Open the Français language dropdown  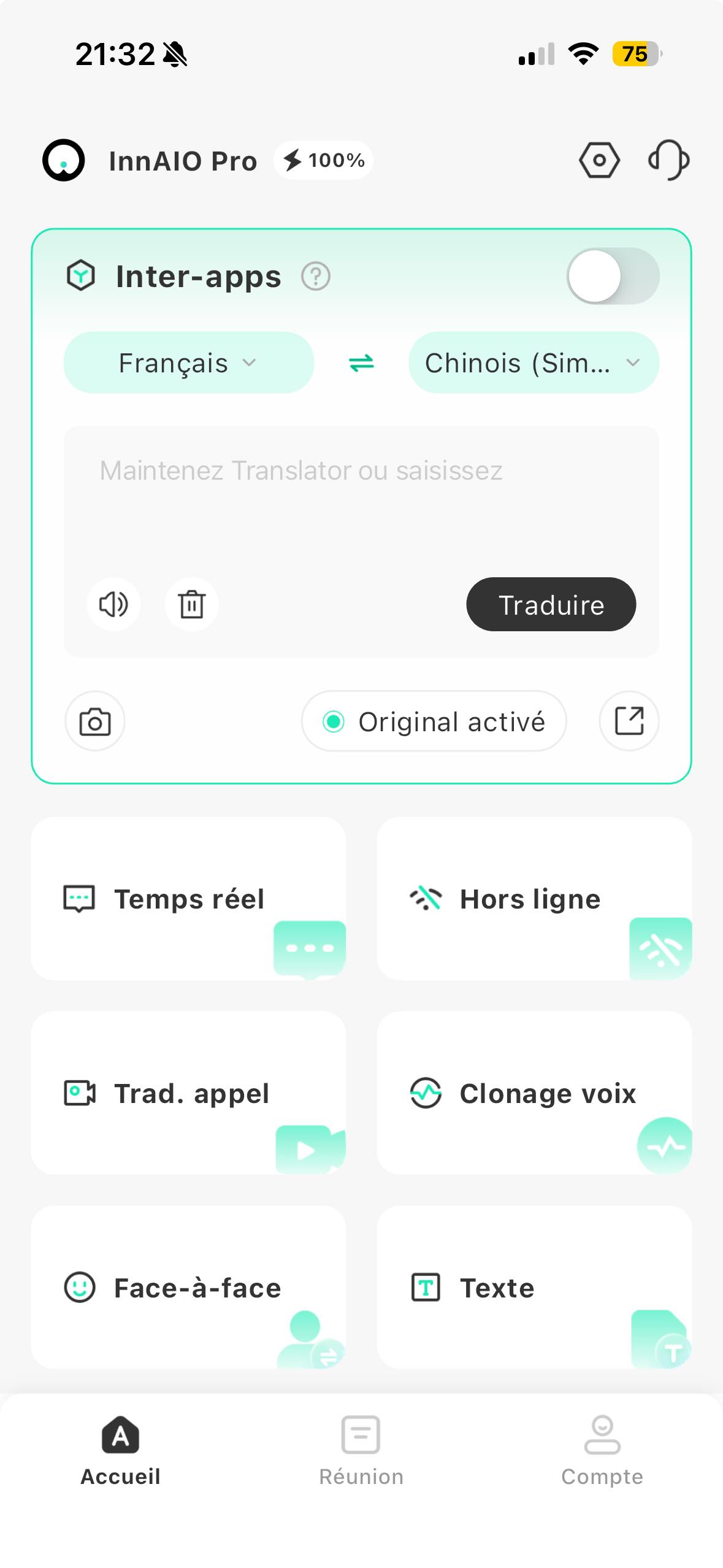click(188, 363)
